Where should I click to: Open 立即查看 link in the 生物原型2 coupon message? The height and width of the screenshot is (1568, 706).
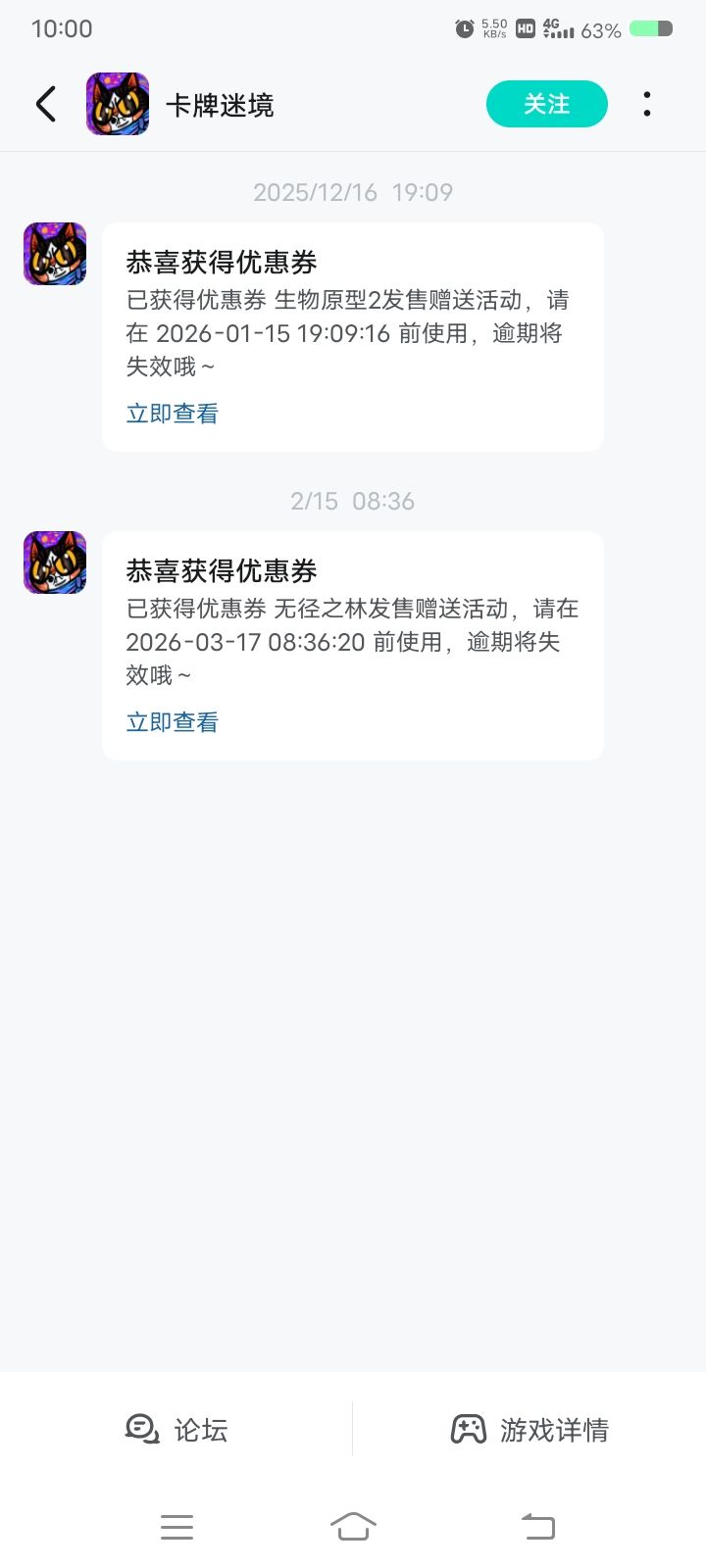tap(172, 413)
